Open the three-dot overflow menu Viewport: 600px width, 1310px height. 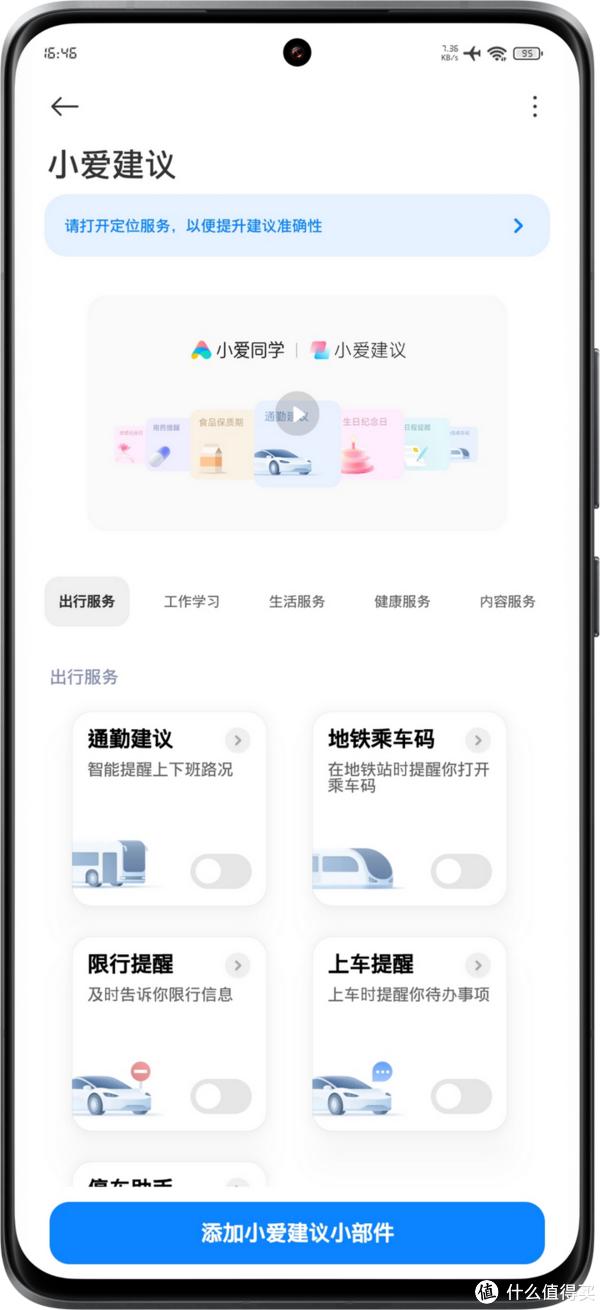tap(535, 107)
